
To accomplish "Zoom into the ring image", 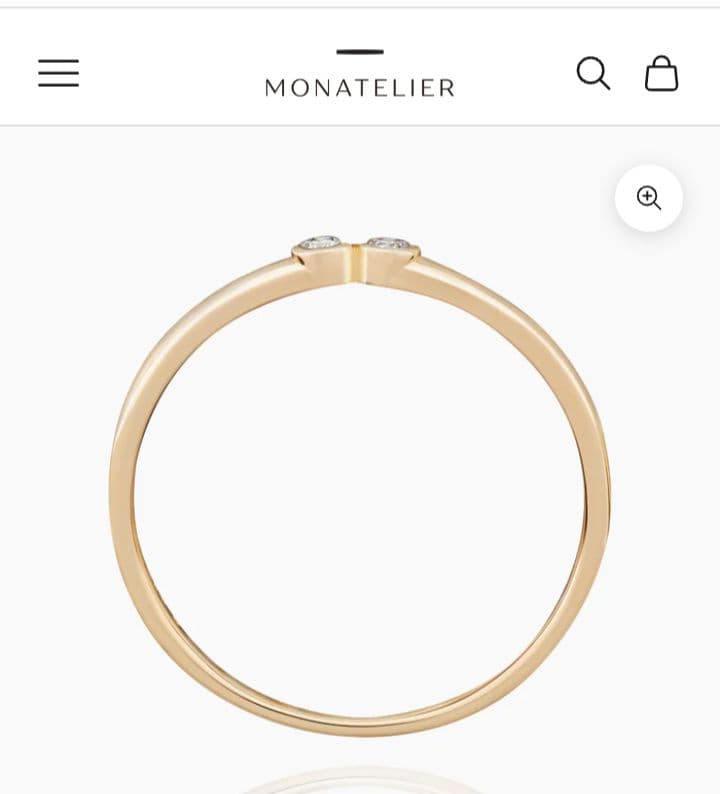I will 649,198.
